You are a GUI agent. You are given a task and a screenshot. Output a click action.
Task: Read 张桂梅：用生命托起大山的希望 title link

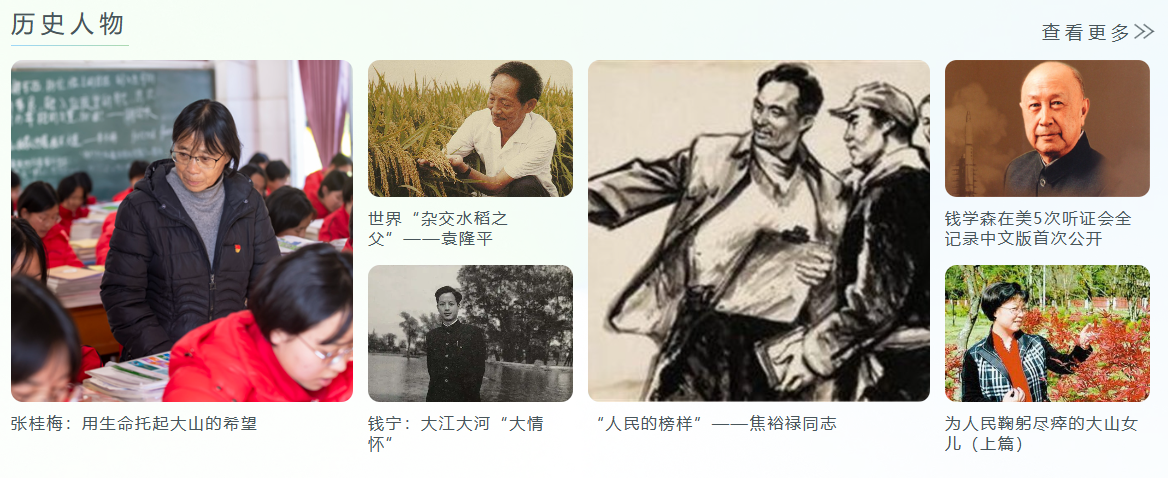pos(134,424)
